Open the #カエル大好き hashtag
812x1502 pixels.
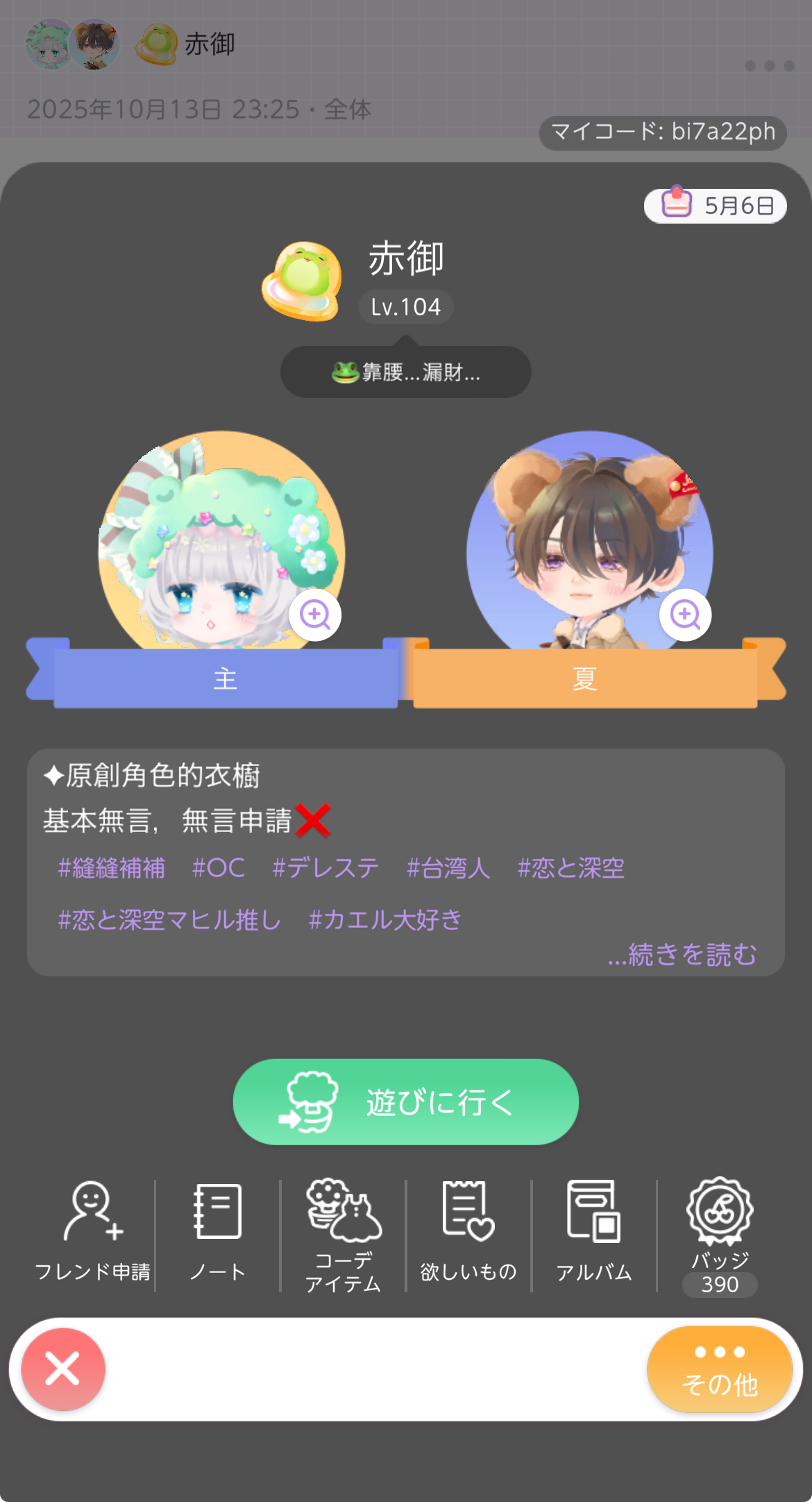pos(385,919)
